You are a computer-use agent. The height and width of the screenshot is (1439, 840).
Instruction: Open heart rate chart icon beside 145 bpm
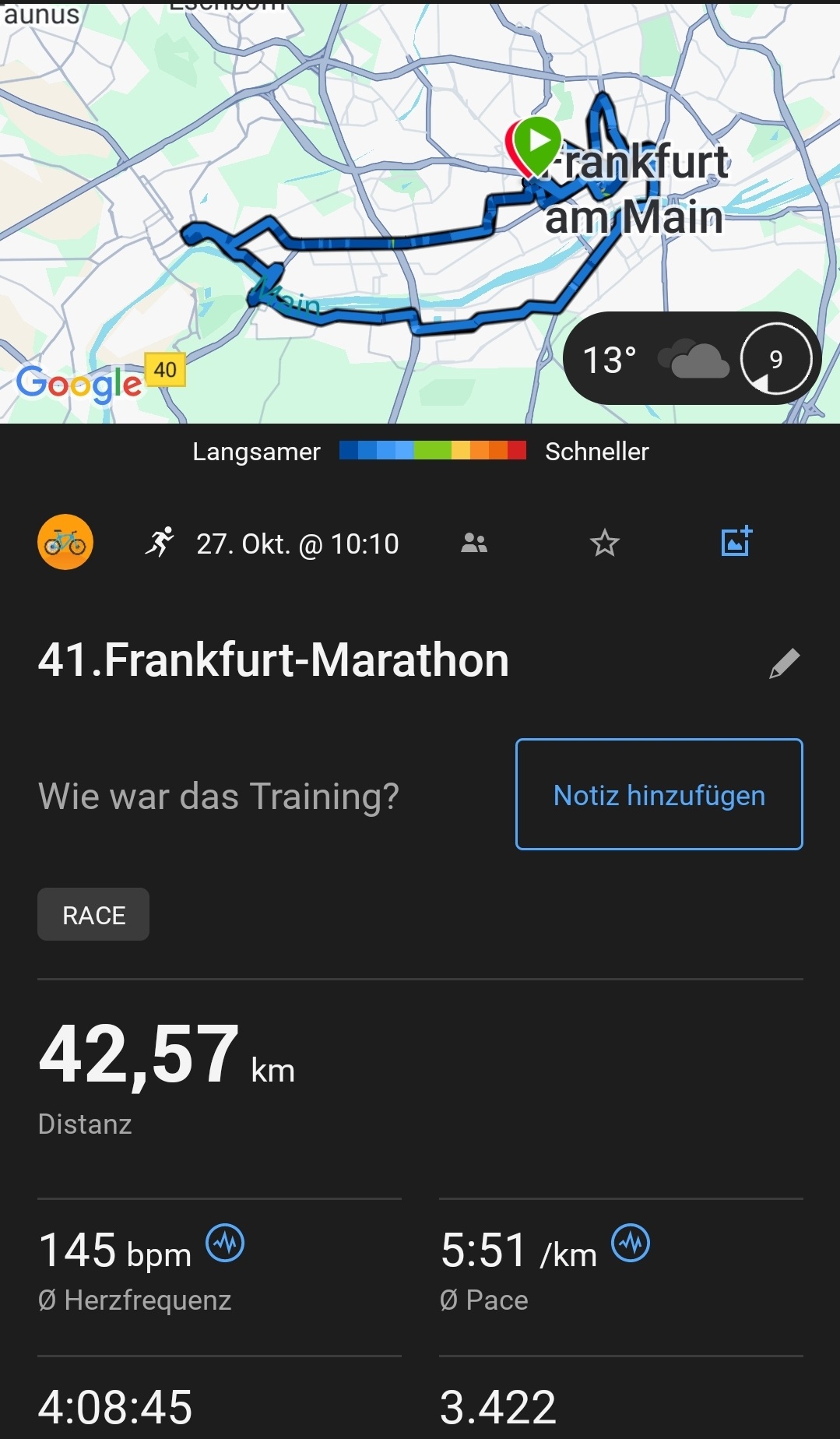pyautogui.click(x=225, y=1244)
